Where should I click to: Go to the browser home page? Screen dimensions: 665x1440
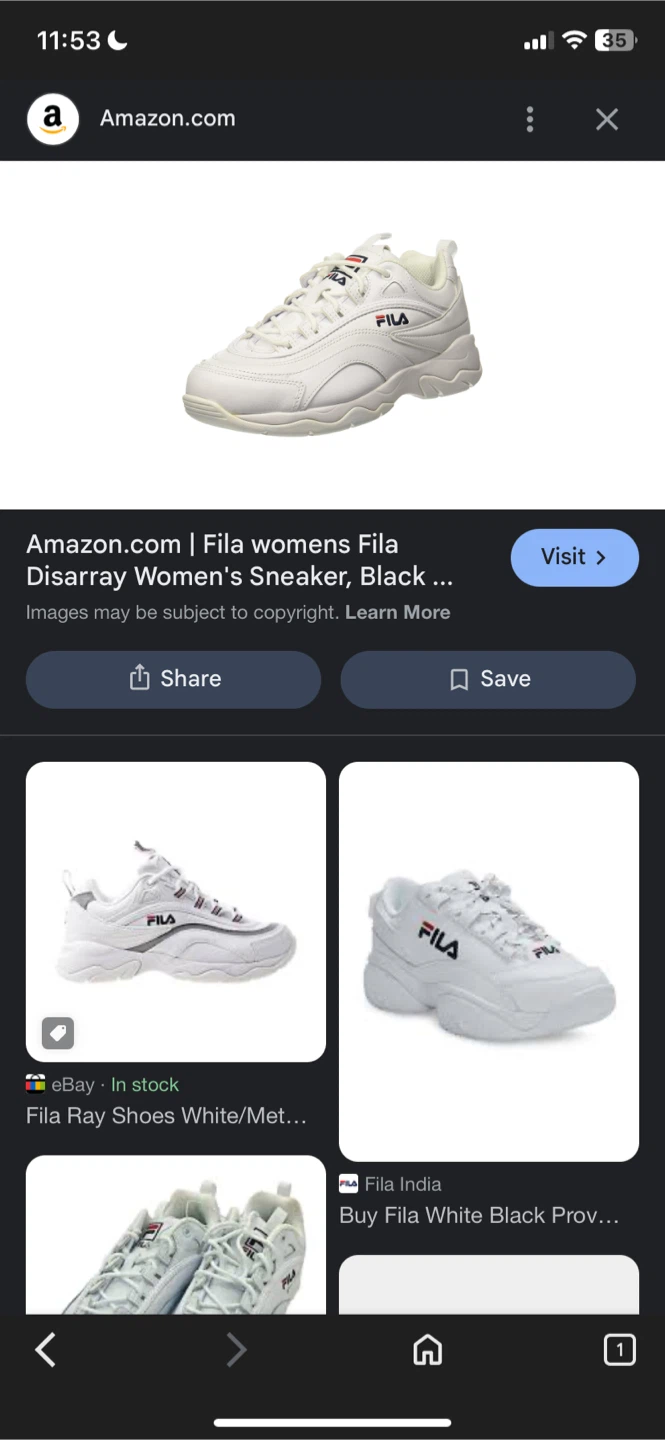427,1351
